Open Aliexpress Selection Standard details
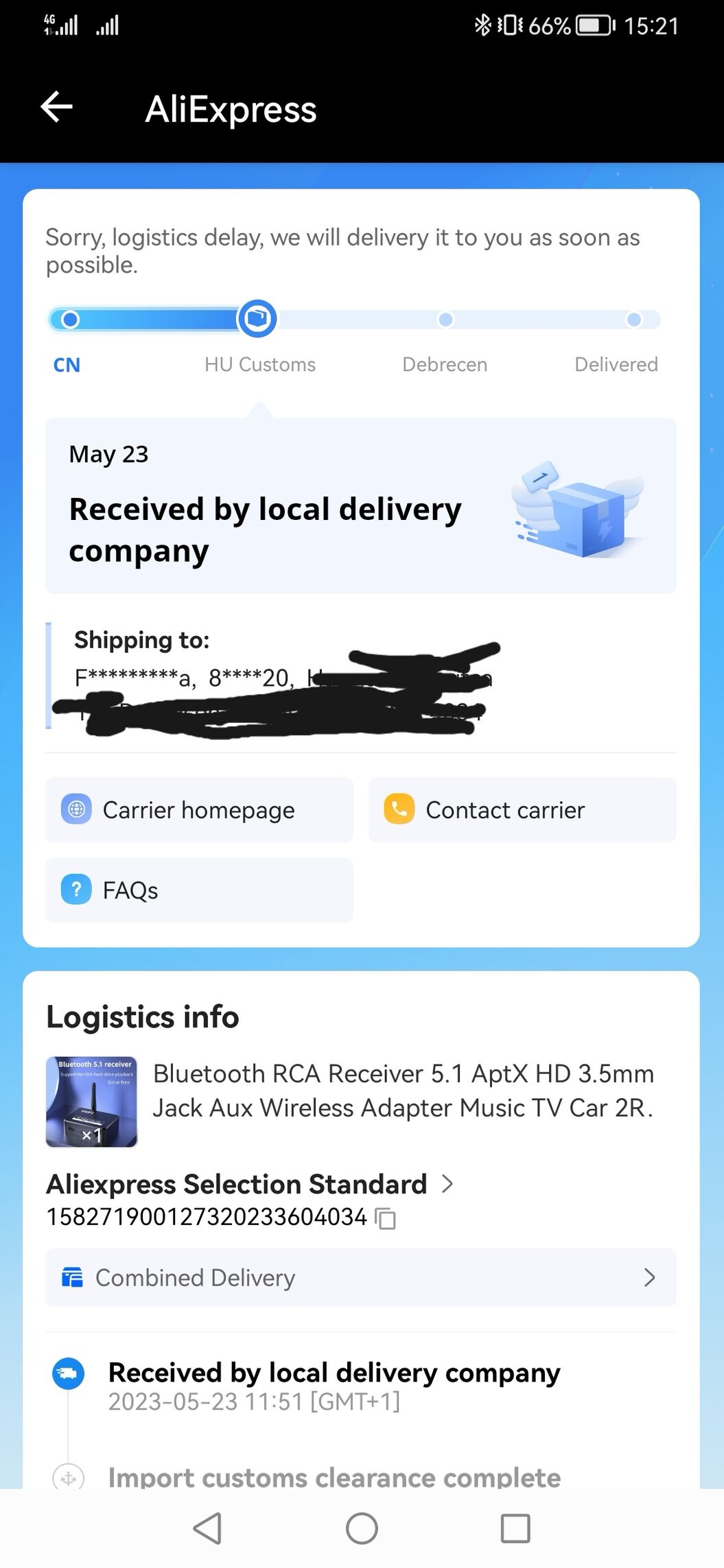 pyautogui.click(x=250, y=1184)
